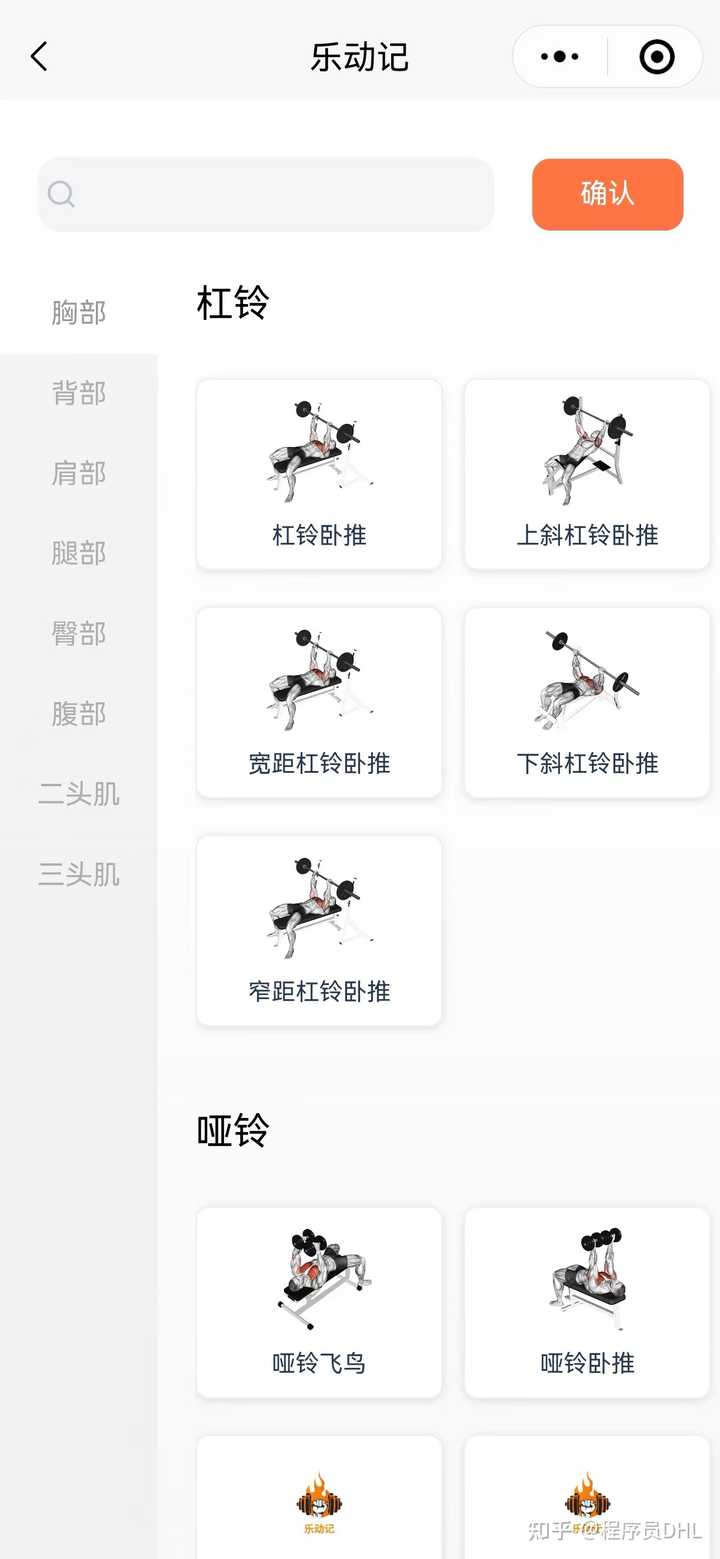Viewport: 720px width, 1559px height.
Task: Select the 下斜杠铃卧推 exercise
Action: coord(587,702)
